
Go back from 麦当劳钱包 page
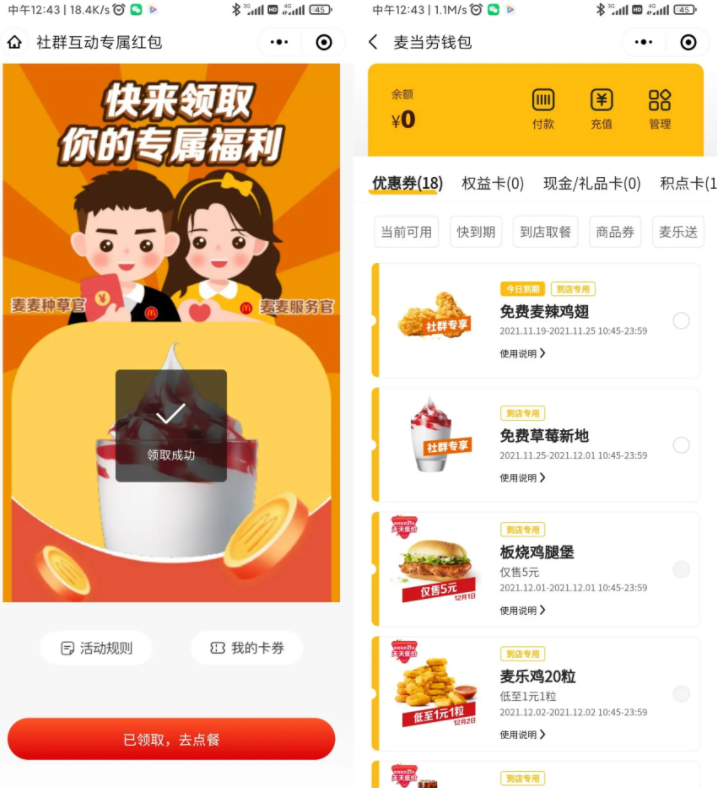(374, 42)
